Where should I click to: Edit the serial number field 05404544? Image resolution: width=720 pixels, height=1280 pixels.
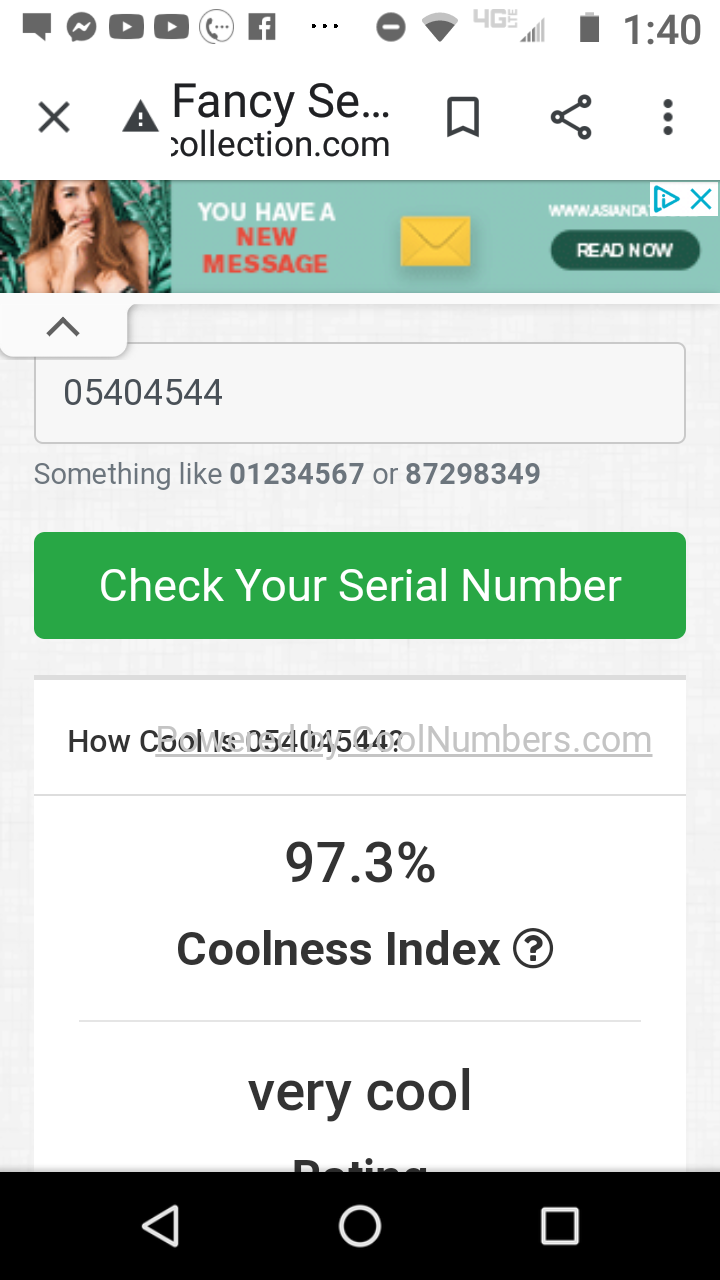pyautogui.click(x=360, y=393)
